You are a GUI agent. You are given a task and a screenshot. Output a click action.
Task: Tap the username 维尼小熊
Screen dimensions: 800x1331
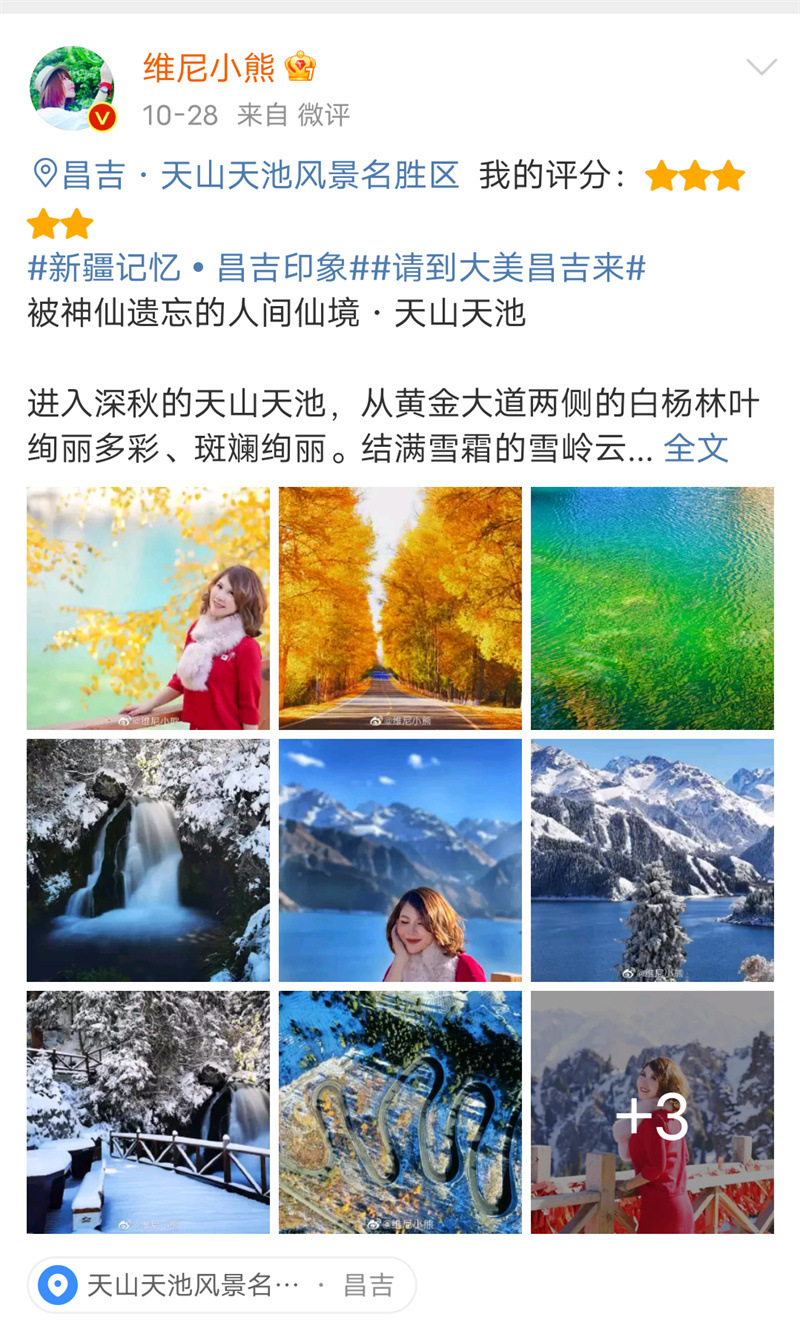(x=208, y=68)
